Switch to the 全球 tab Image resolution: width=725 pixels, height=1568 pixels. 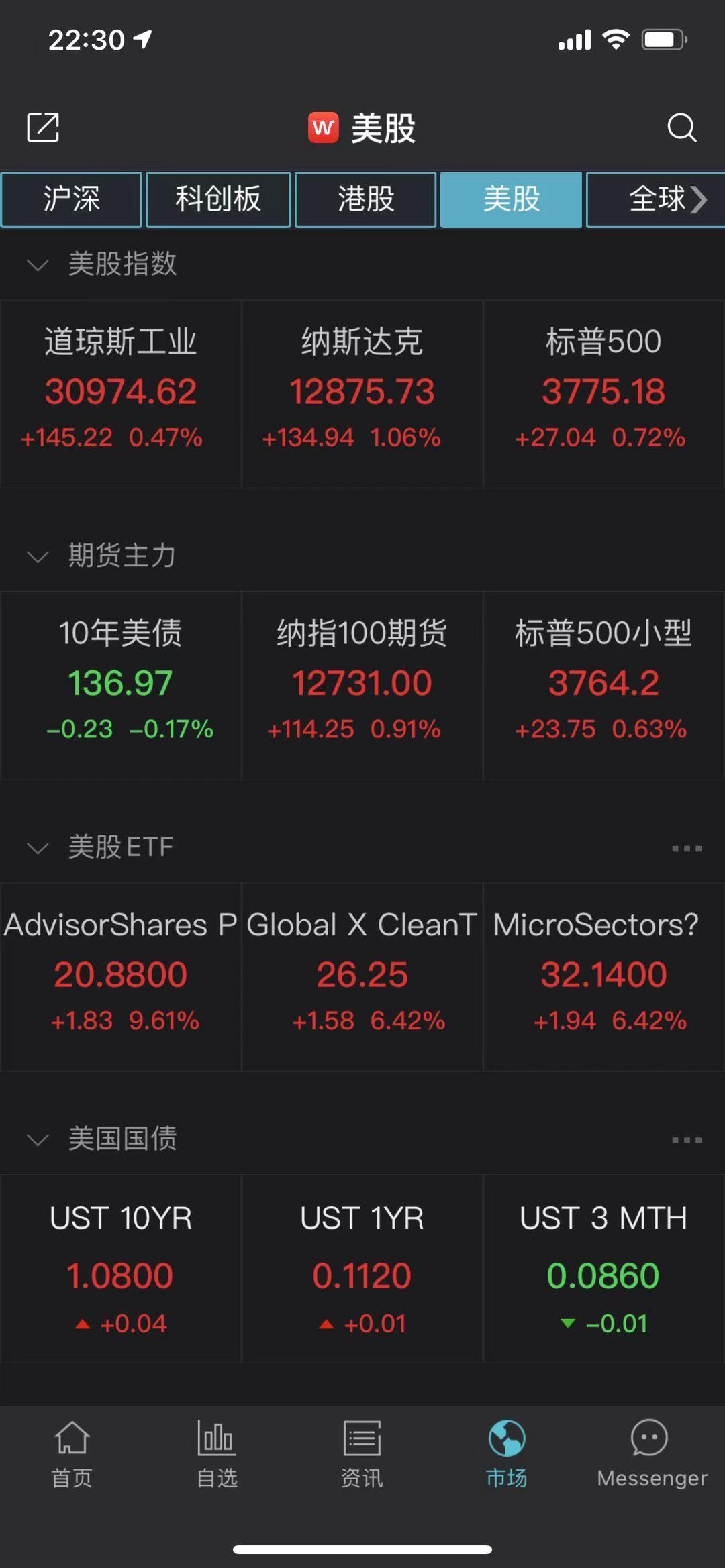pyautogui.click(x=657, y=200)
